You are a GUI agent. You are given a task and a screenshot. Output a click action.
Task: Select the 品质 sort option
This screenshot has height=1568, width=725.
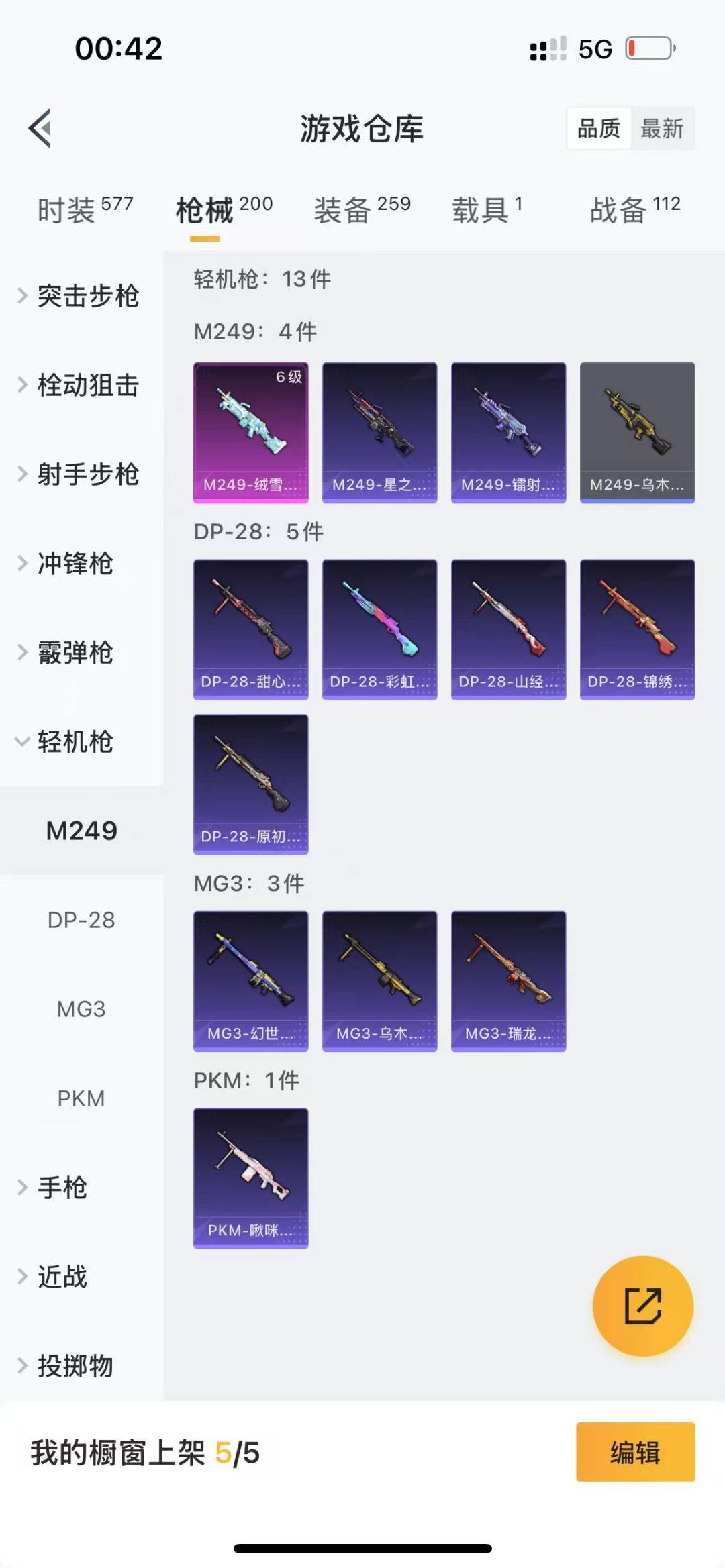click(599, 128)
